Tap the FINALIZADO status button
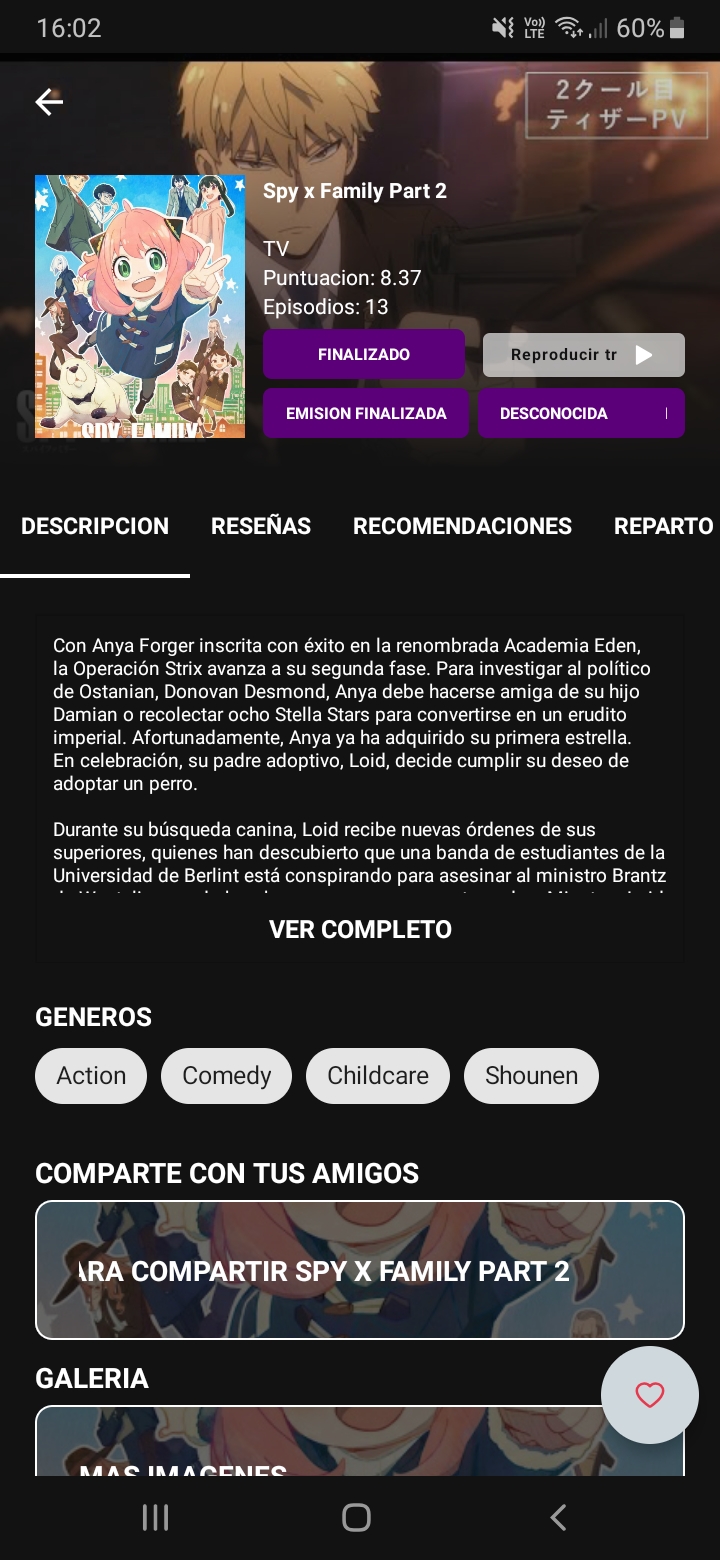720x1560 pixels. (x=363, y=354)
